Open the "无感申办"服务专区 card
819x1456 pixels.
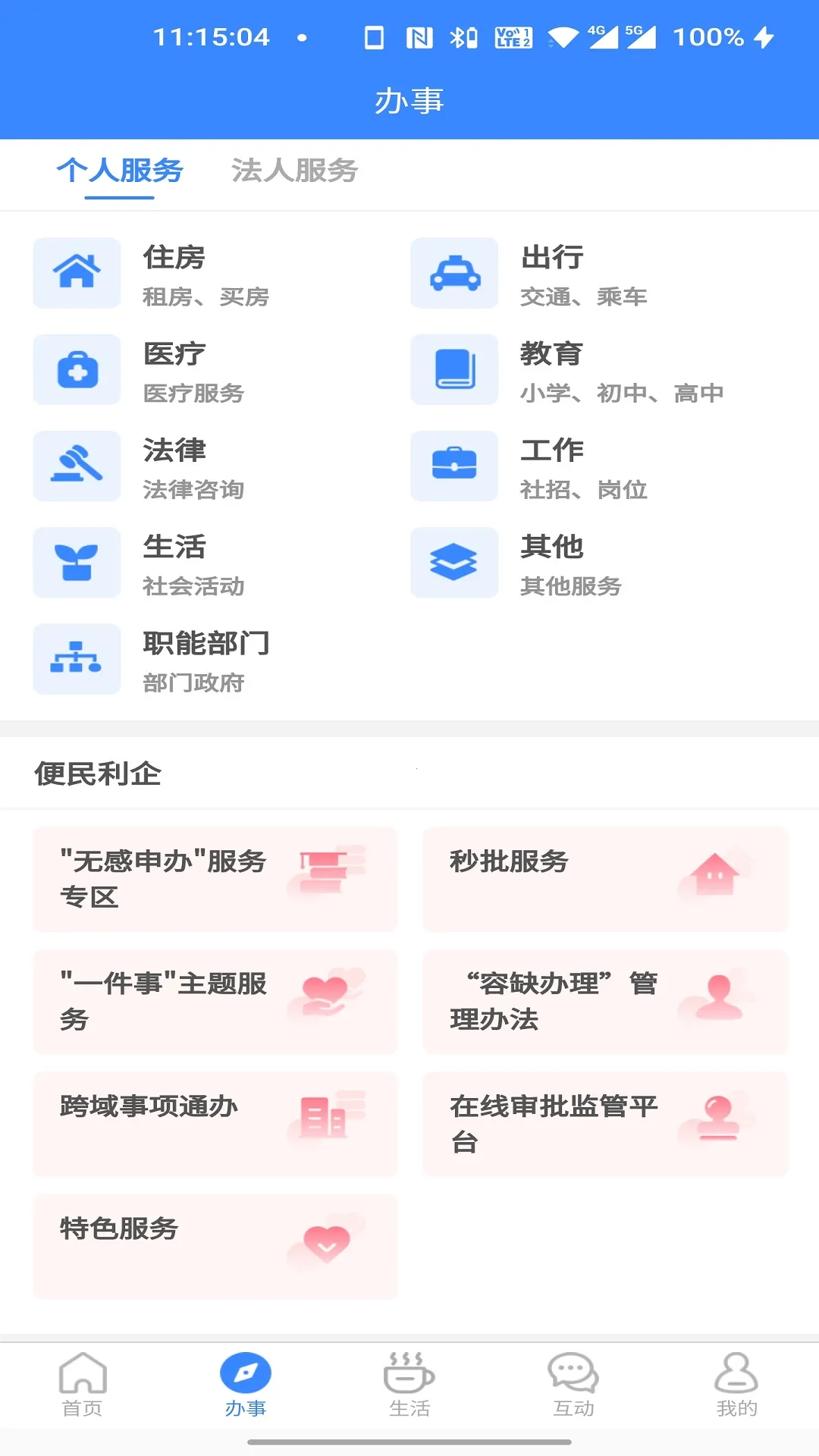[215, 880]
